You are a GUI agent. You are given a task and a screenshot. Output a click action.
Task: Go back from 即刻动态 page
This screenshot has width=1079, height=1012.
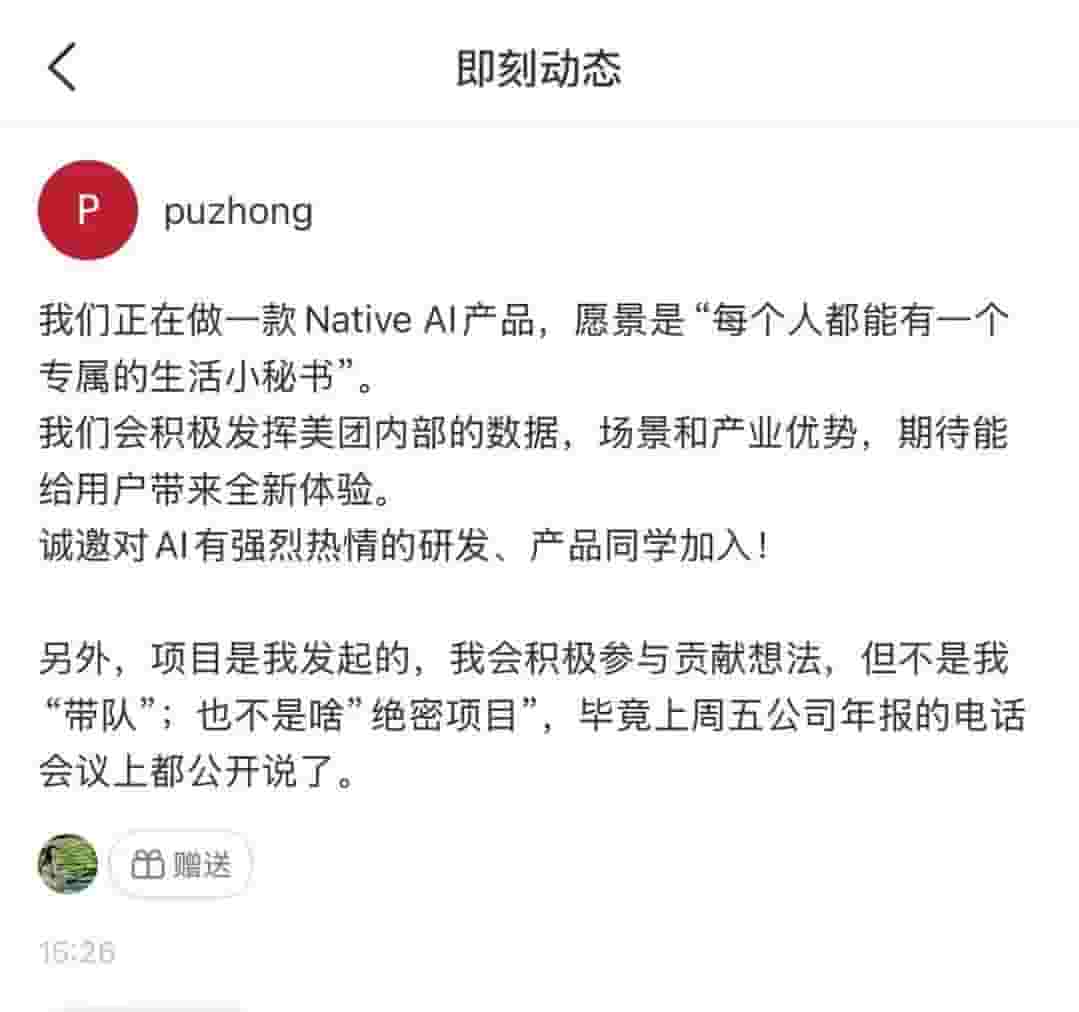62,69
